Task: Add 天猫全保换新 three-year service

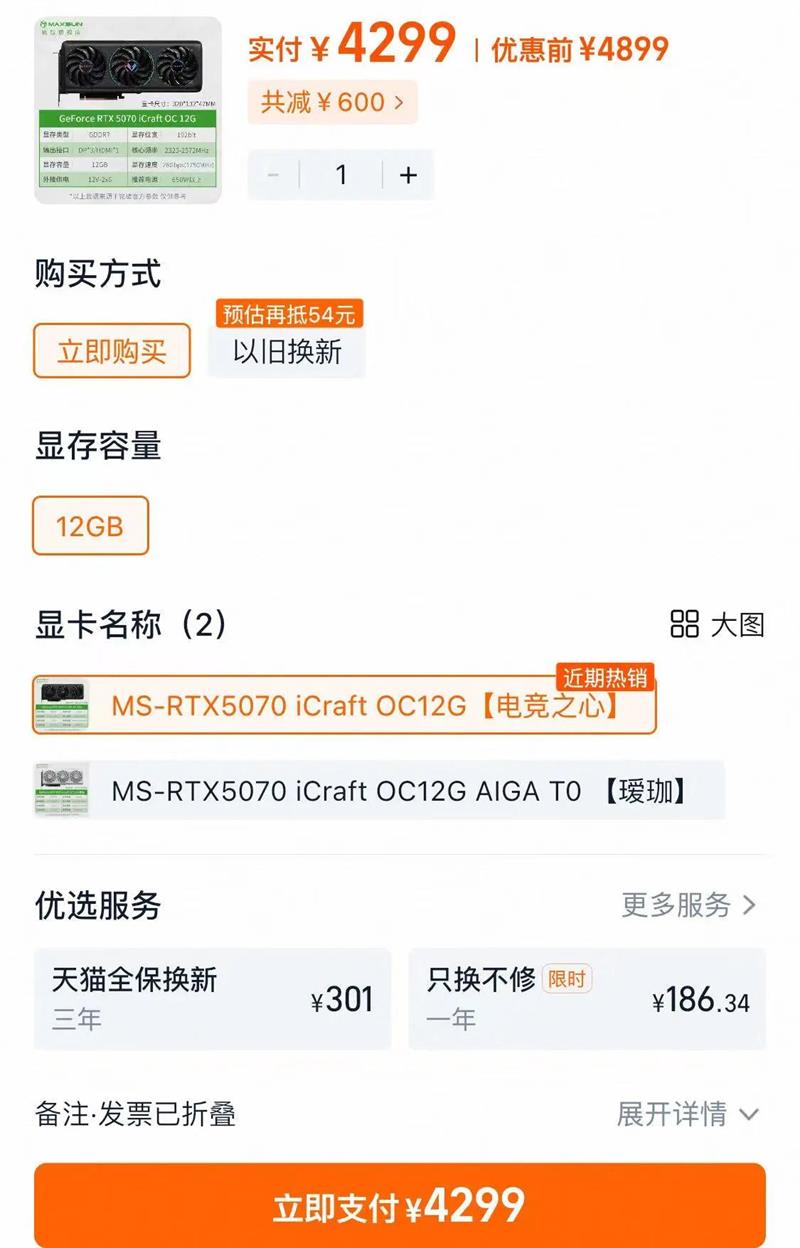Action: tap(212, 999)
